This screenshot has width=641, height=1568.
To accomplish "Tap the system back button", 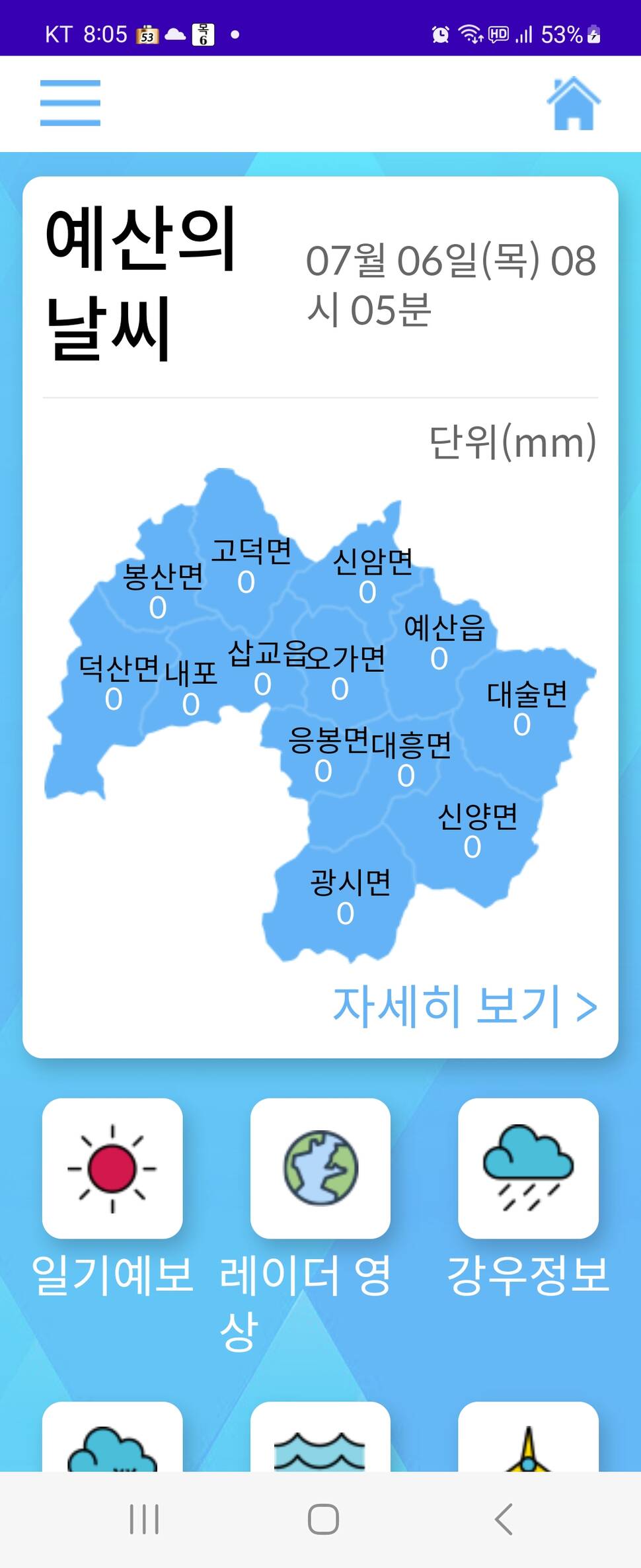I will (x=504, y=1519).
